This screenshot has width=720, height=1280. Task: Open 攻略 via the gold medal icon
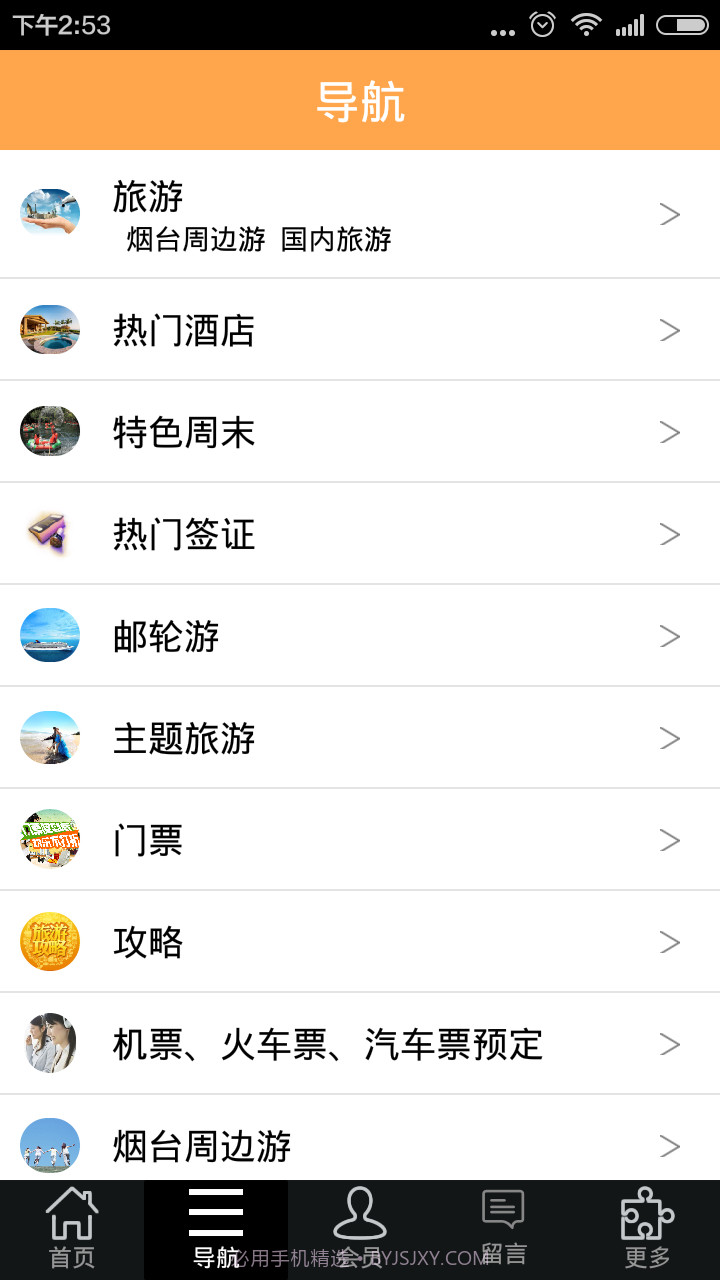click(x=50, y=942)
